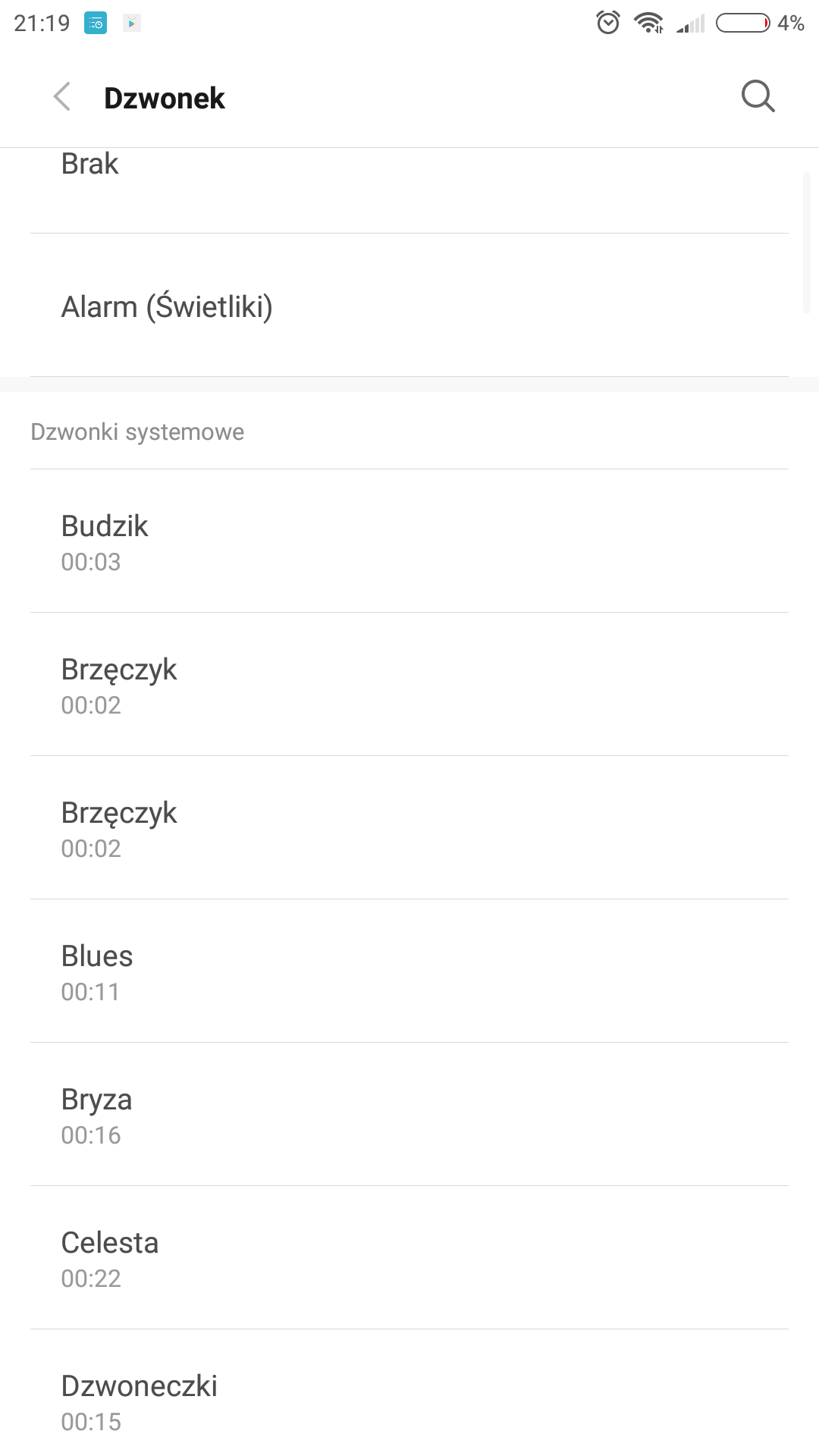Go back from the Dzwonek screen

62,97
